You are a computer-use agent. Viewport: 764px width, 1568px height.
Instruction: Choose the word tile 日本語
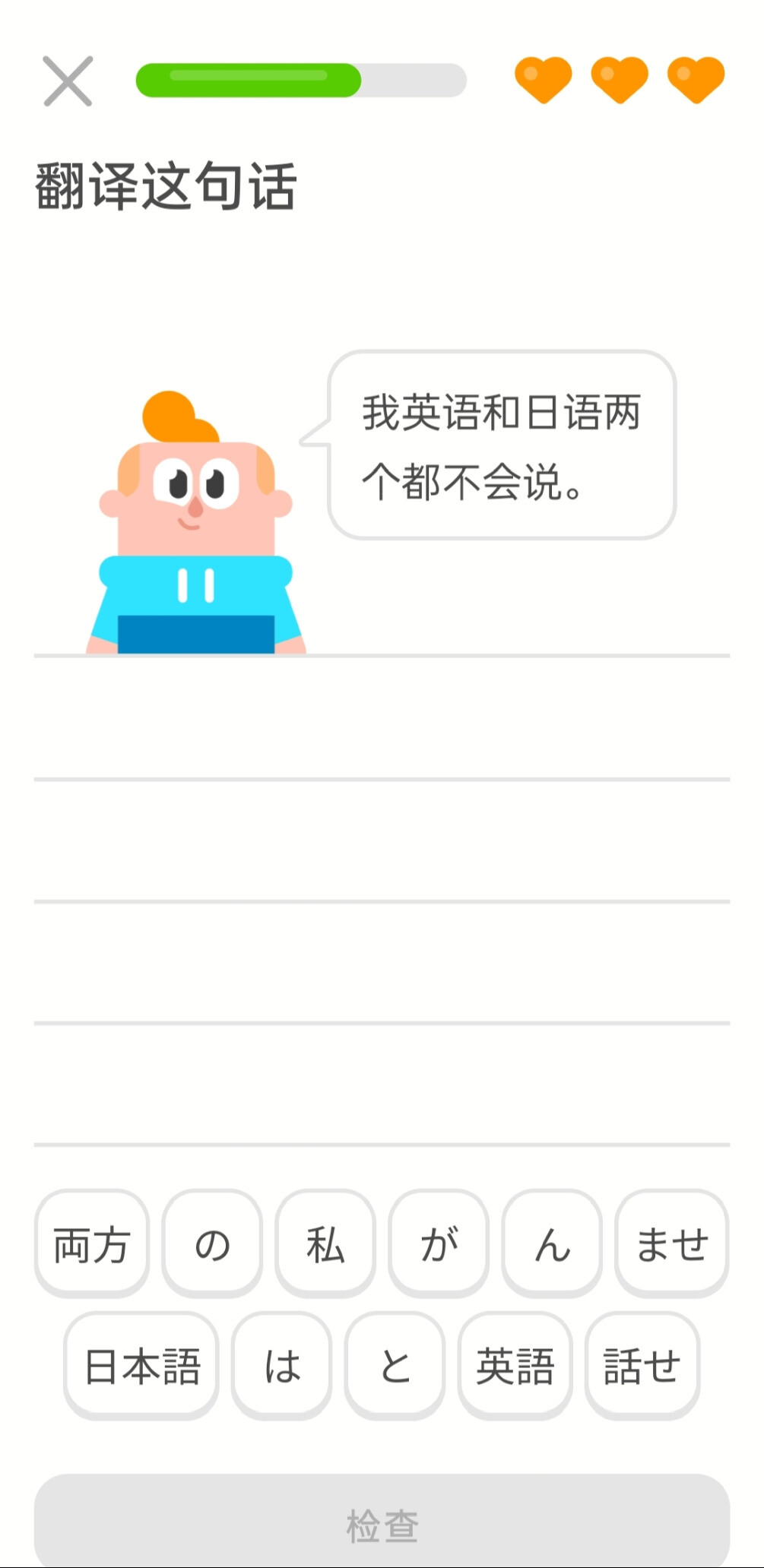[x=141, y=1366]
